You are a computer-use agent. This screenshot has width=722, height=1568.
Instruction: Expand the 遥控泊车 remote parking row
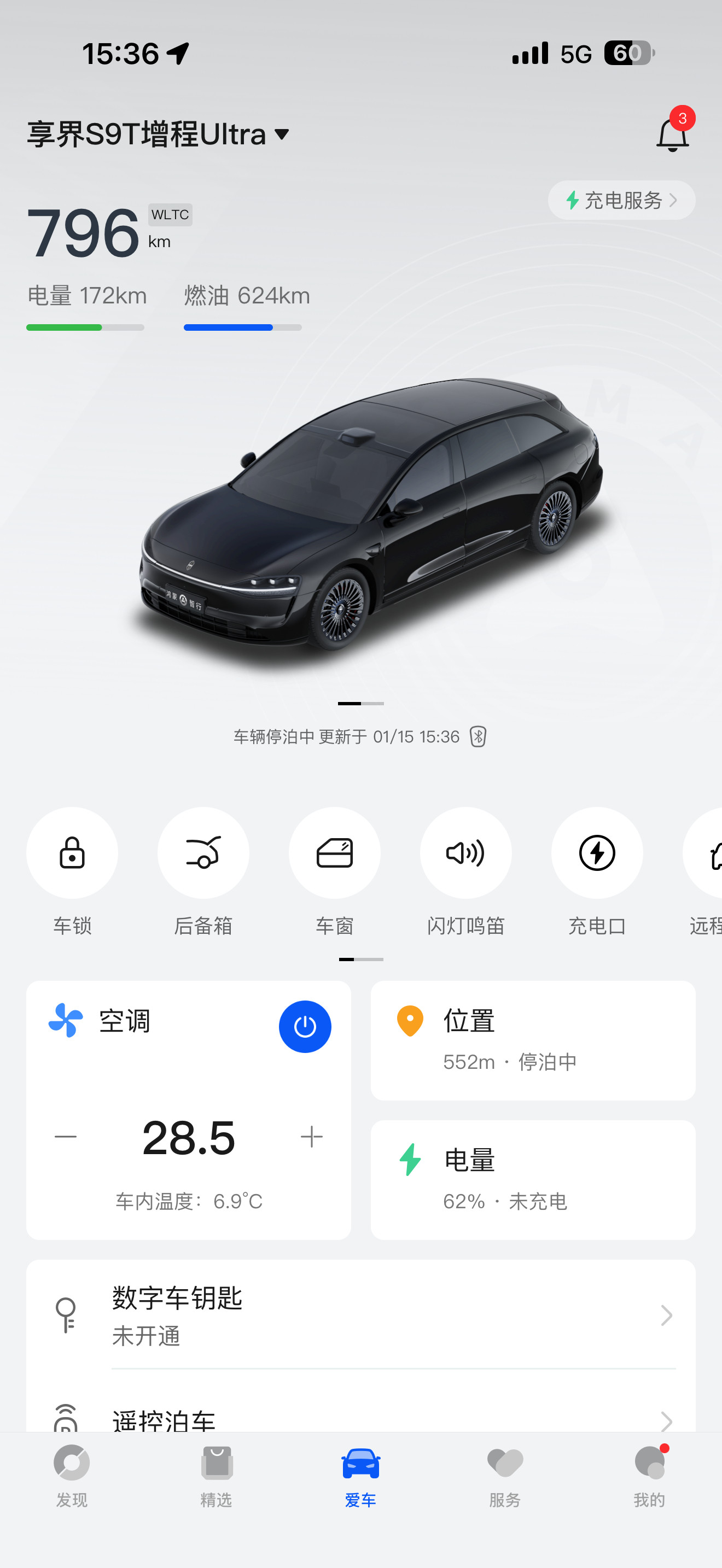pyautogui.click(x=668, y=1422)
